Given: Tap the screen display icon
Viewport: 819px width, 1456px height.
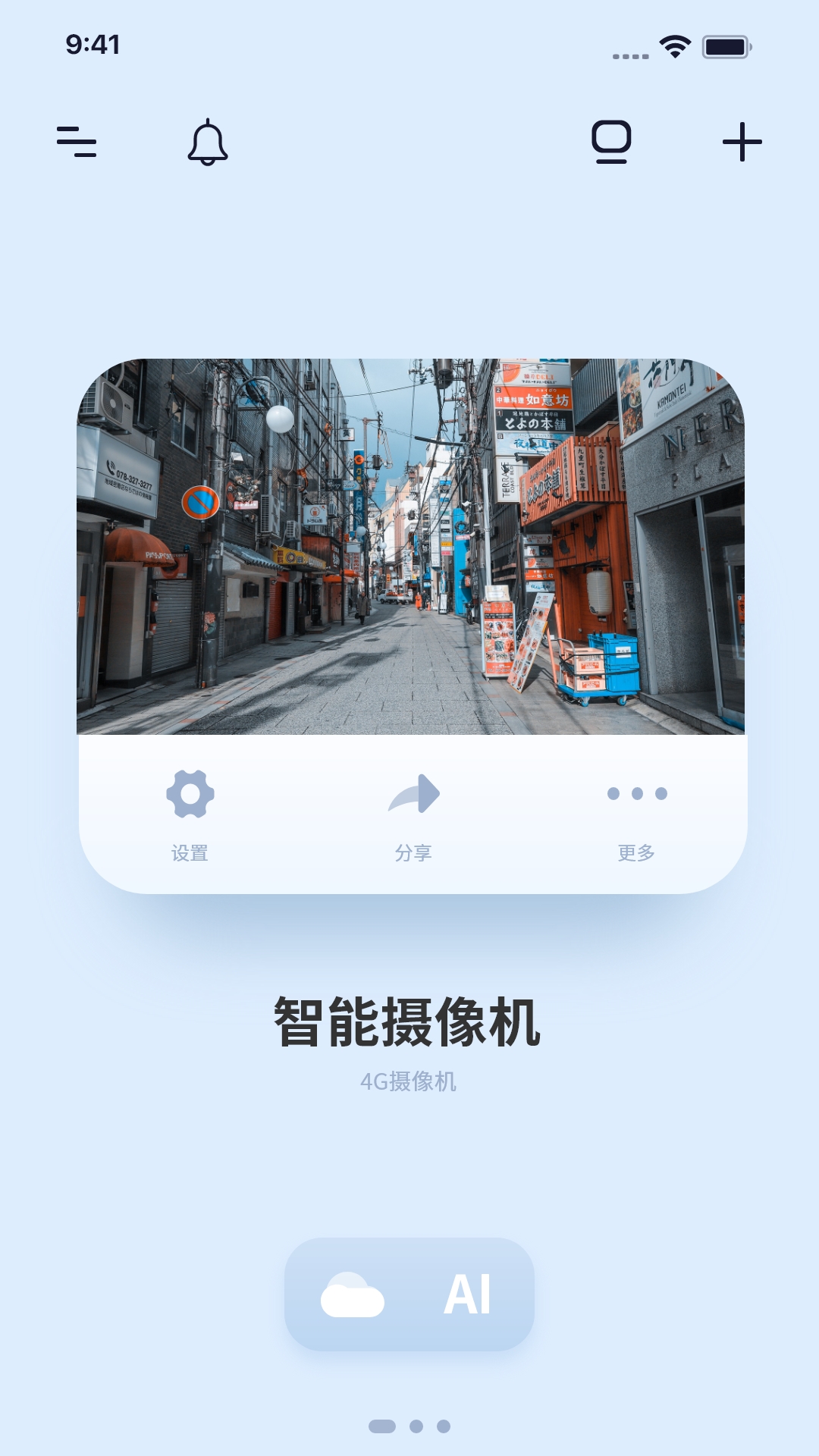Looking at the screenshot, I should [611, 142].
